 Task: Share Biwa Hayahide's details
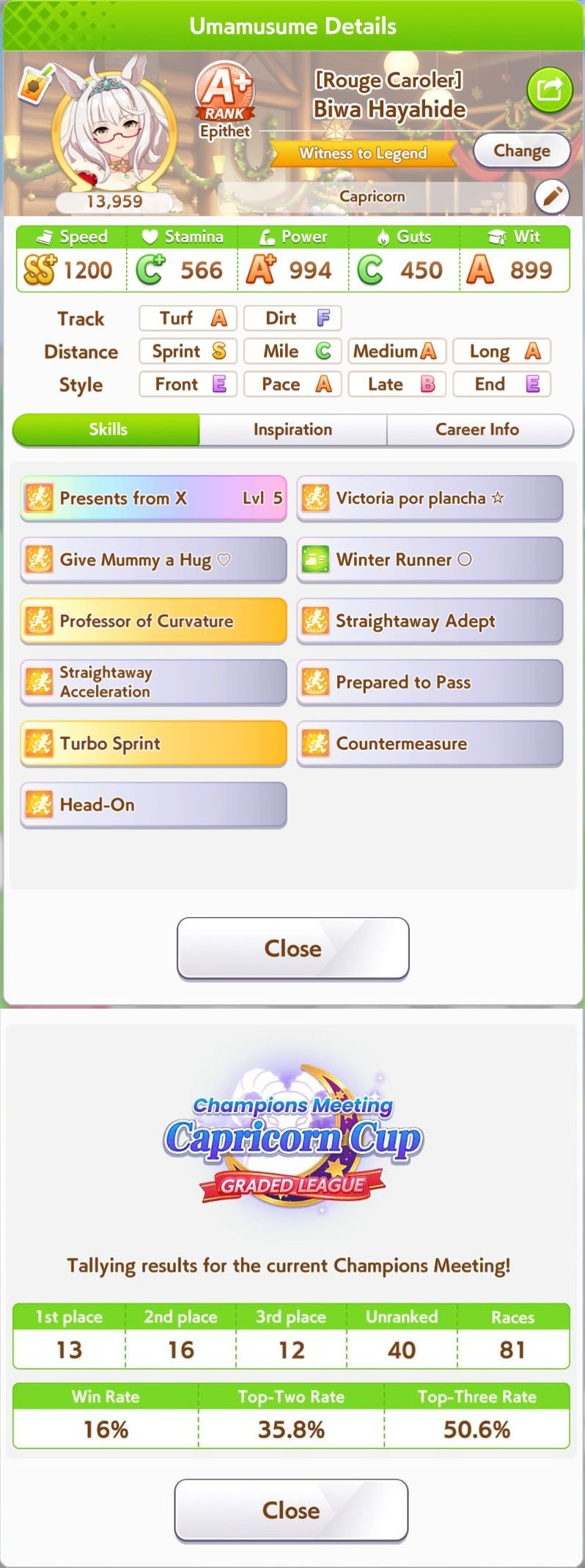pos(550,89)
